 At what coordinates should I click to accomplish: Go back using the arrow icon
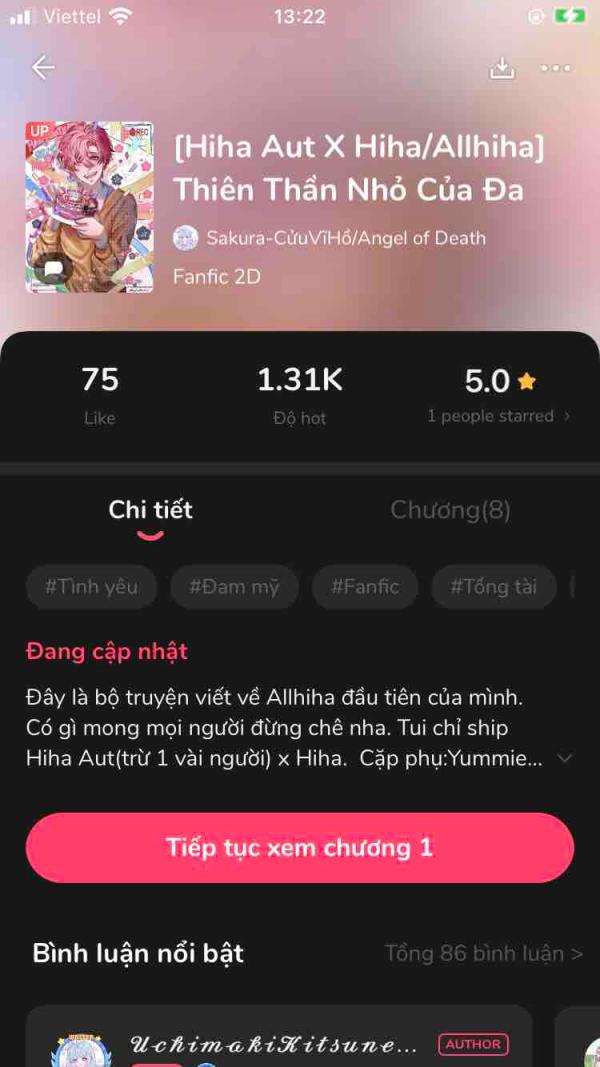[43, 68]
